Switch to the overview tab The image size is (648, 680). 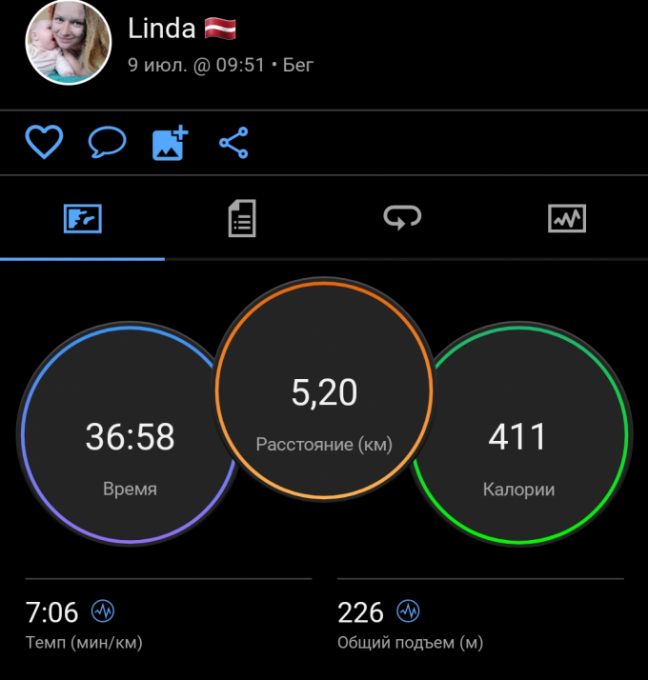(82, 218)
